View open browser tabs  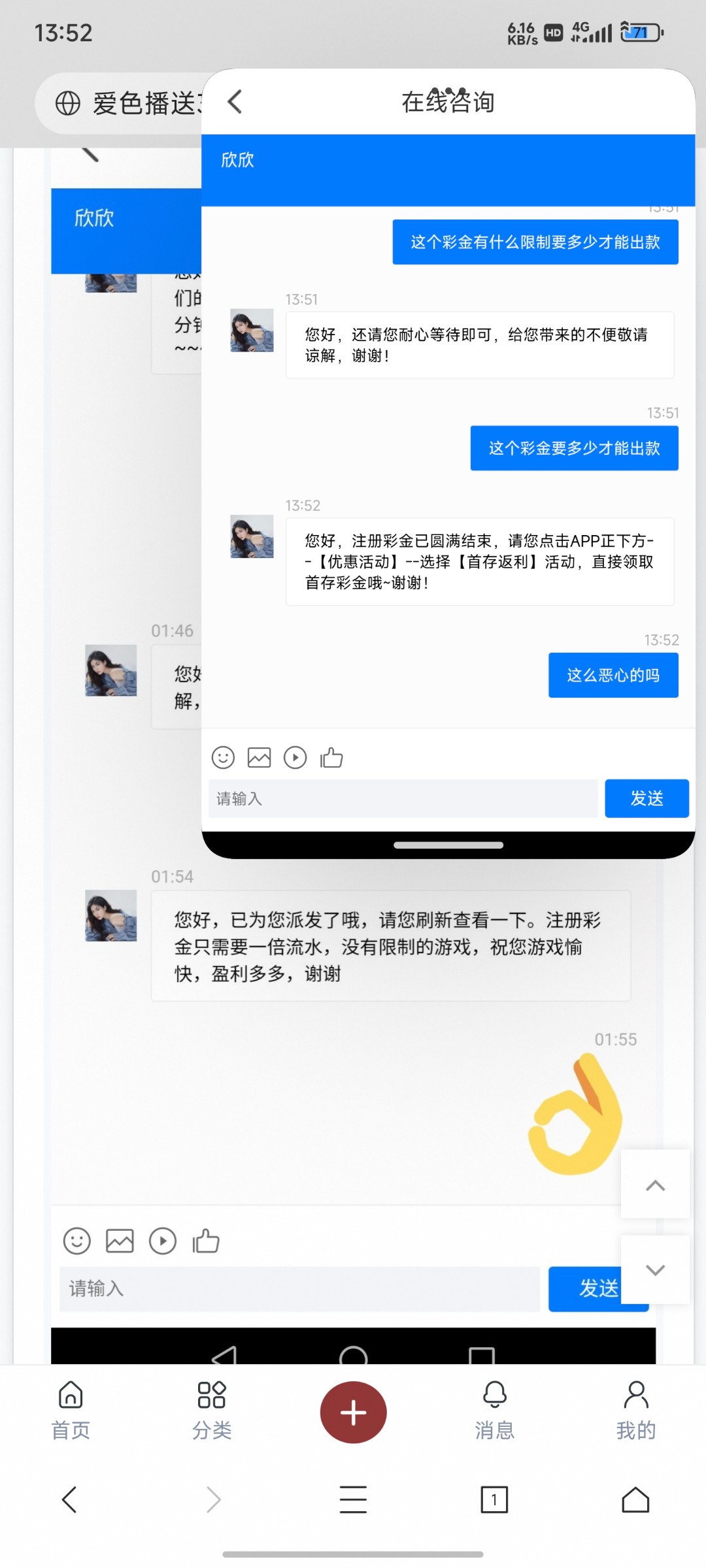[x=494, y=1499]
